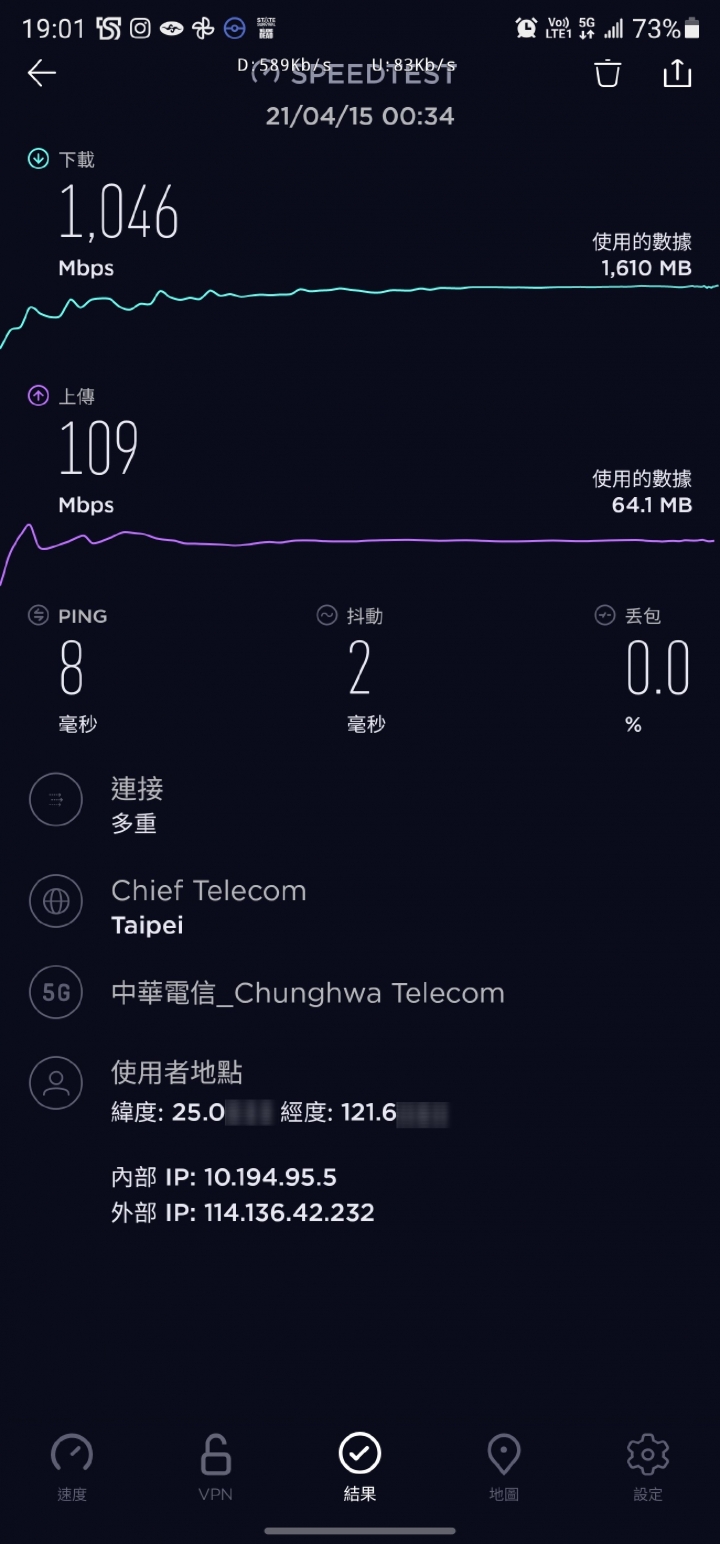
Task: Switch to the 地圖 tab
Action: (x=504, y=1467)
